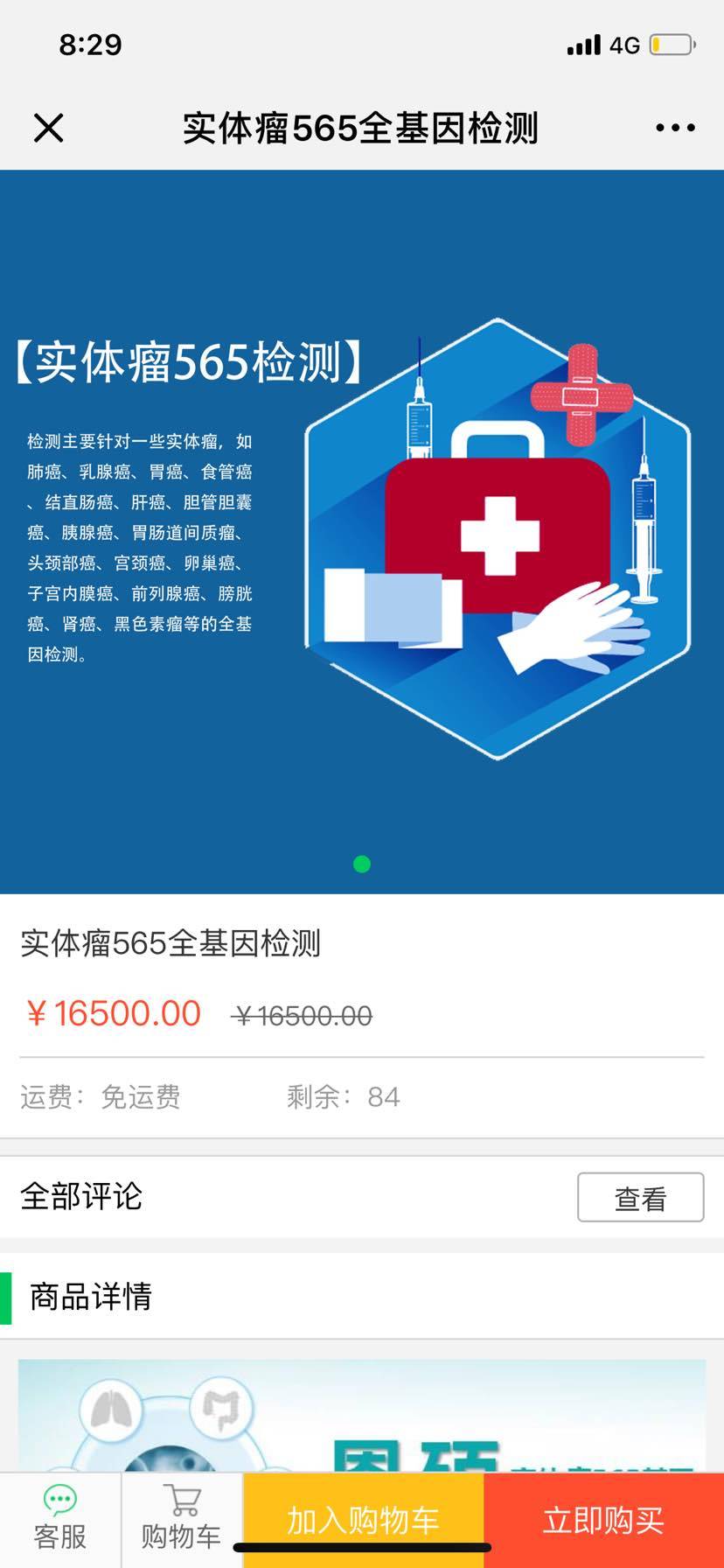
Task: Buy now with 立即购买
Action: click(603, 1519)
